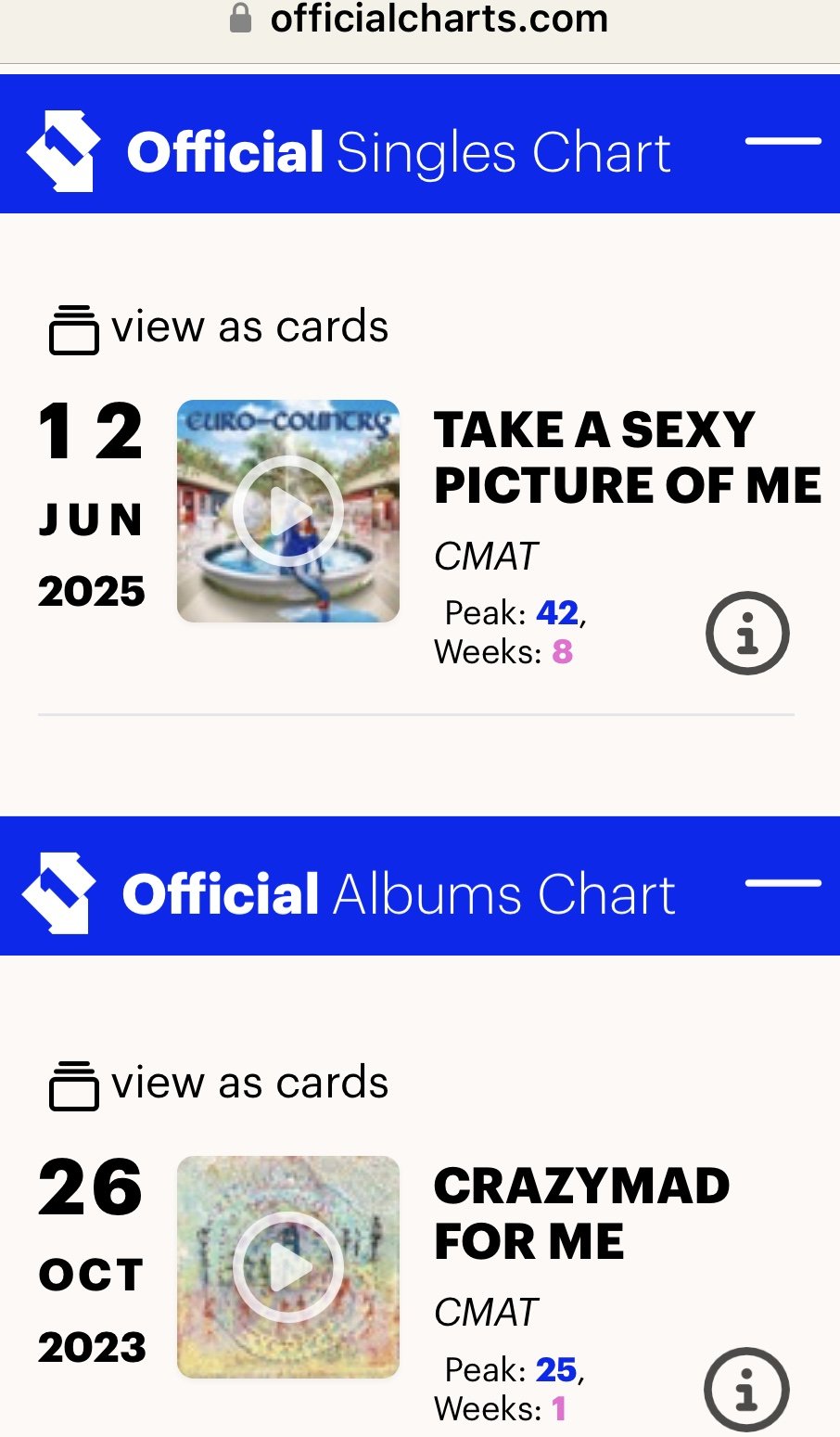
Task: View albums chart as cards
Action: coord(219,1084)
